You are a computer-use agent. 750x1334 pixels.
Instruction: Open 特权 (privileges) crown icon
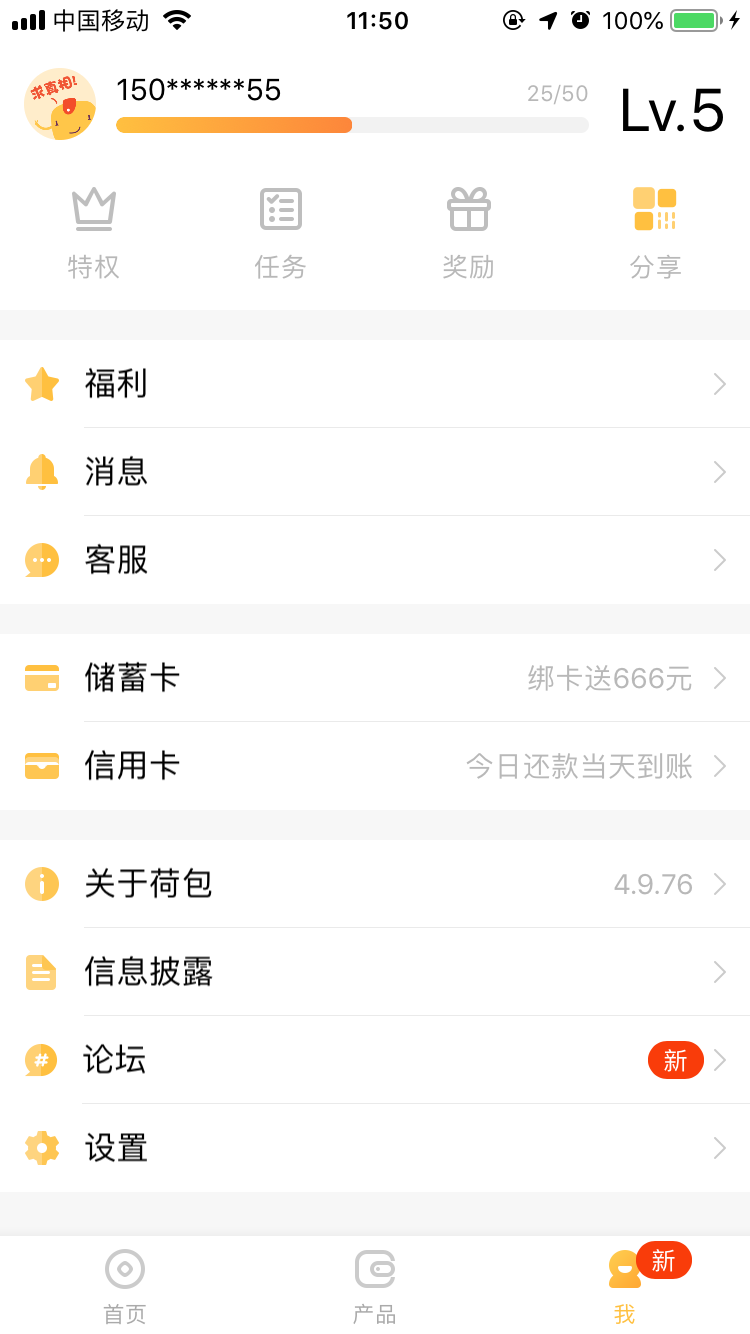tap(94, 208)
